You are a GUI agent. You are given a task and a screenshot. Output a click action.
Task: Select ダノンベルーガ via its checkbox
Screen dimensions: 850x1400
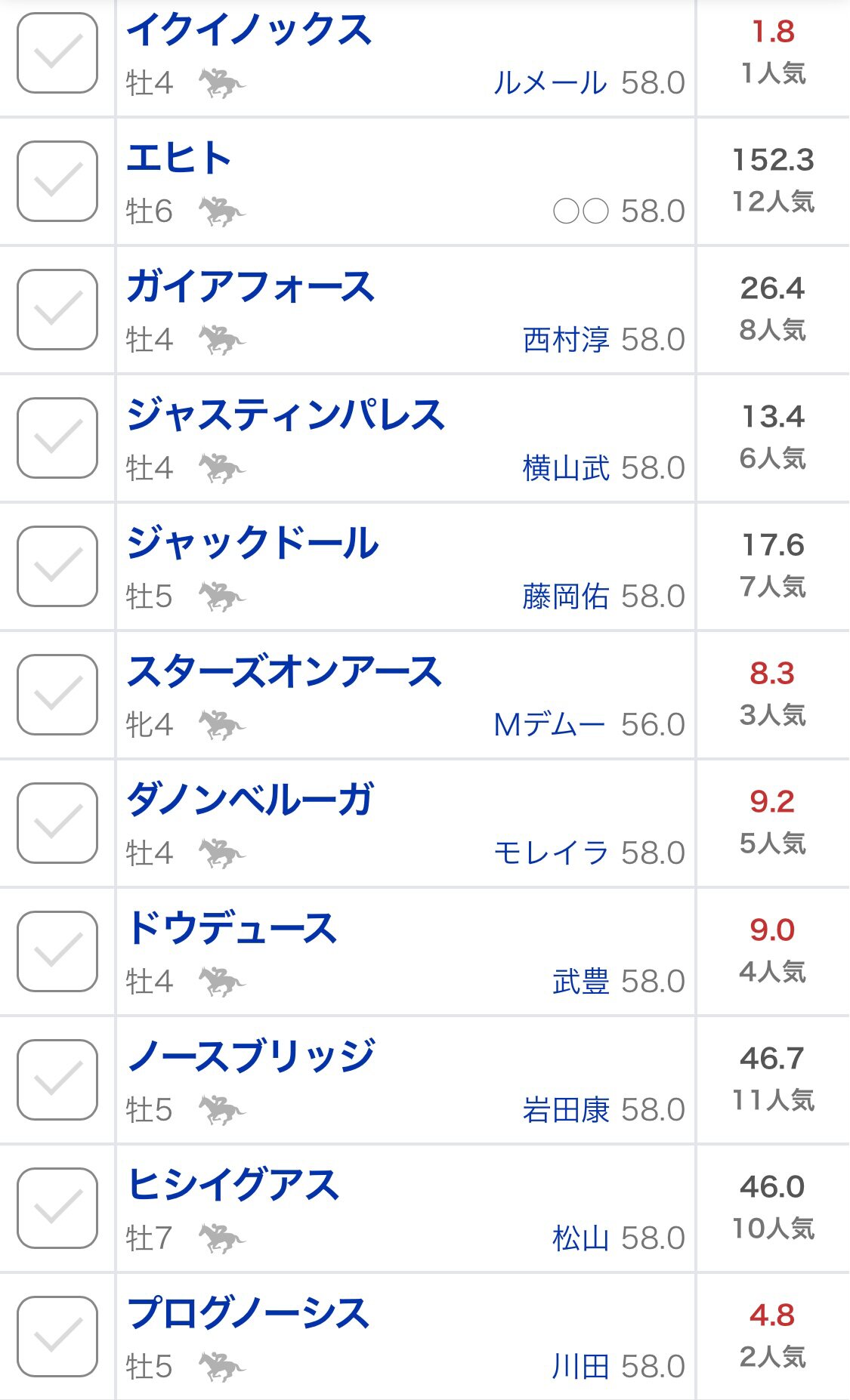tap(57, 823)
